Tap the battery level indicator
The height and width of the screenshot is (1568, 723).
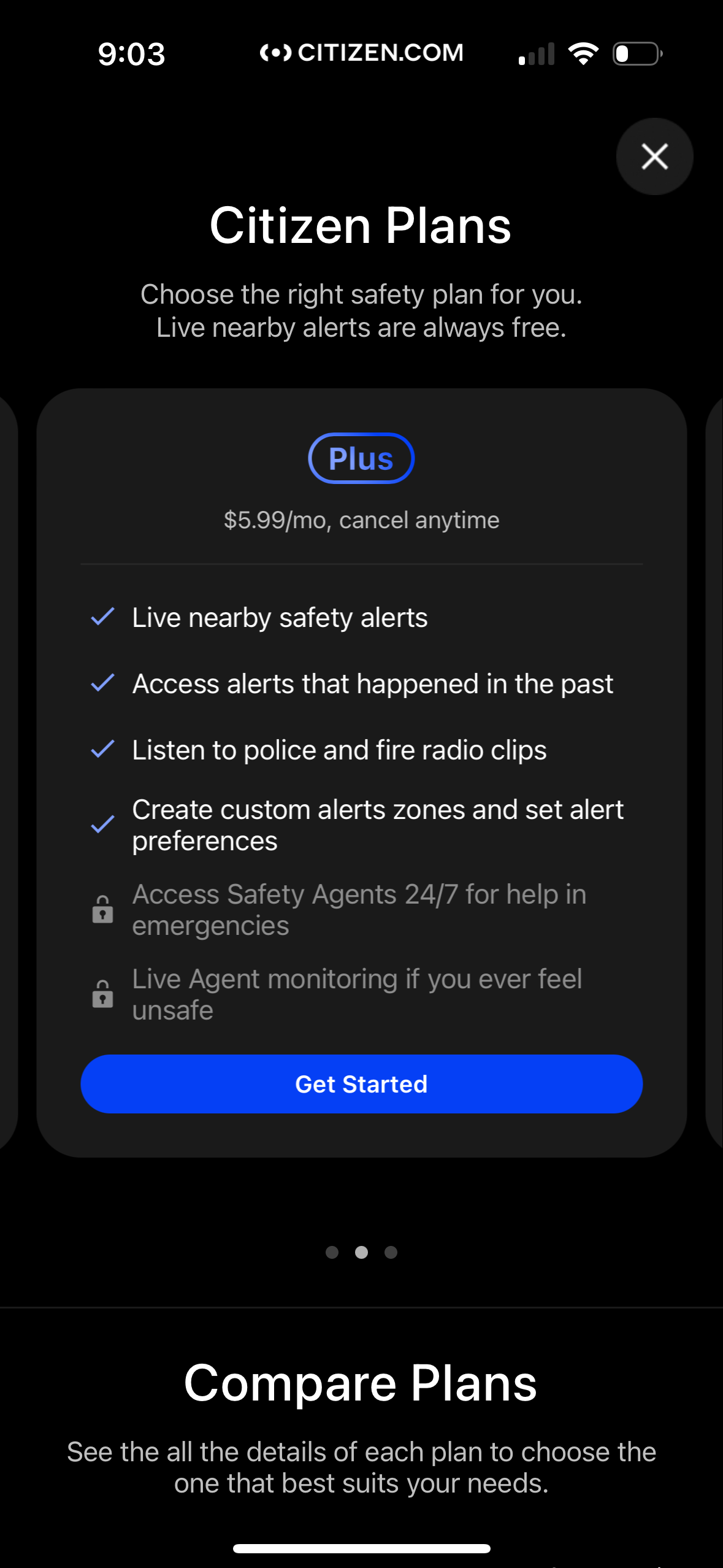pos(635,53)
